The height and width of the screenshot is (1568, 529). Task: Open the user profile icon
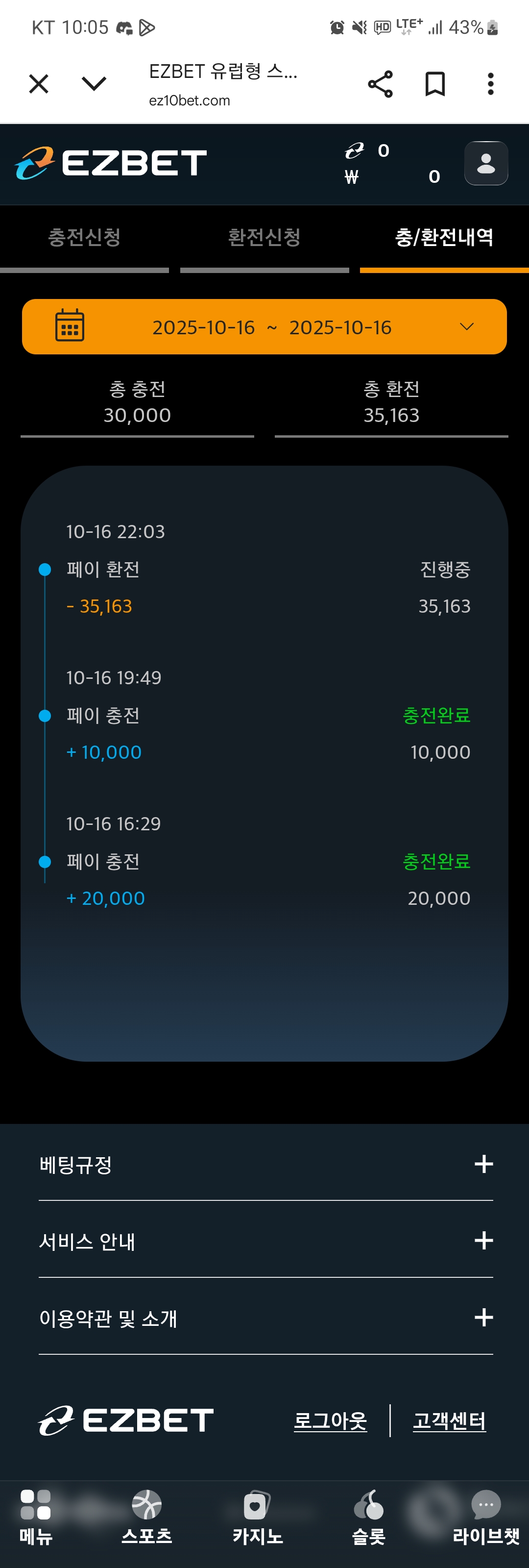point(486,163)
